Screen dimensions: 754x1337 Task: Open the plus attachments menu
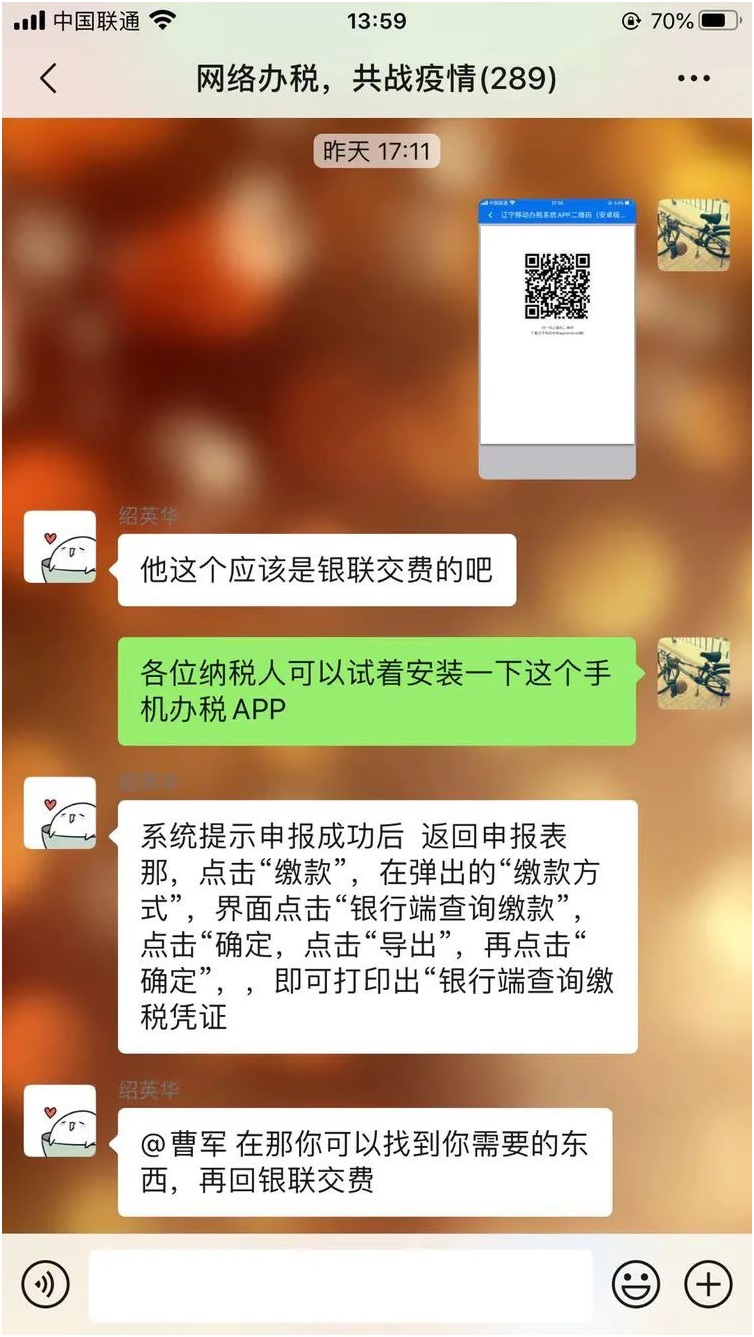click(x=708, y=1283)
